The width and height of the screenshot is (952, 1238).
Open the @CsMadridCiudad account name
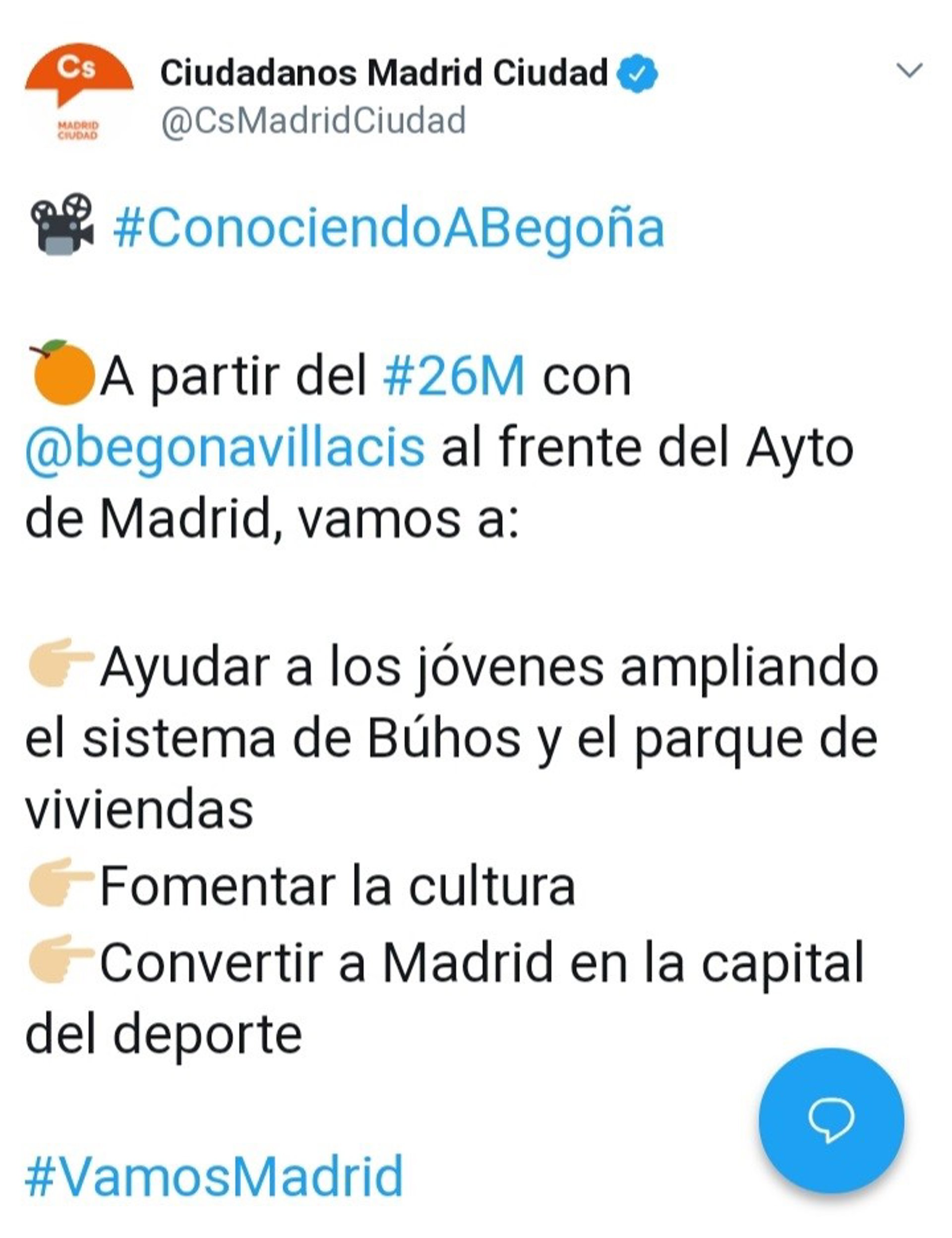pyautogui.click(x=313, y=121)
